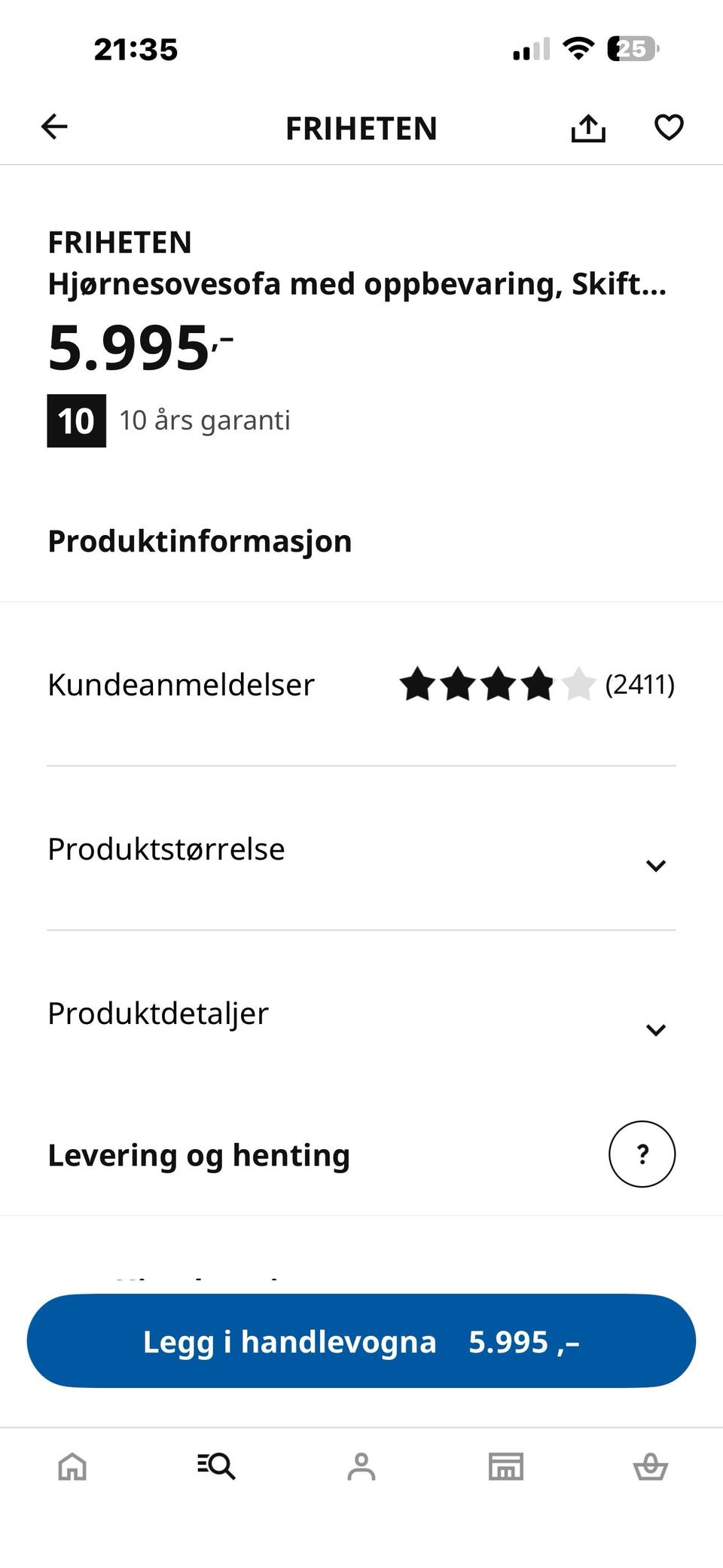The height and width of the screenshot is (1568, 723).
Task: Click the four-star rating display
Action: coord(496,685)
